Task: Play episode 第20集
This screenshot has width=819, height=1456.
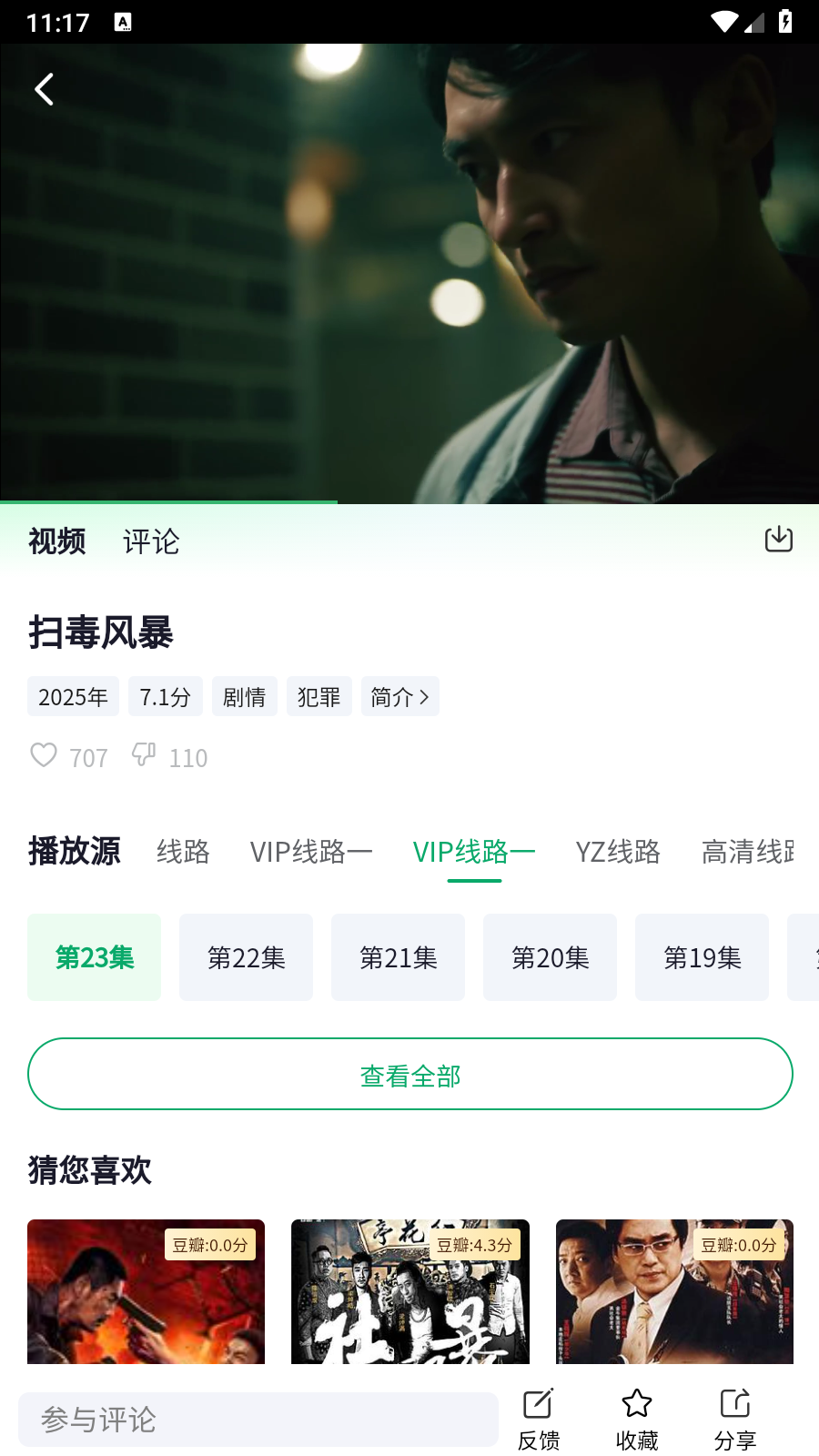Action: (550, 957)
